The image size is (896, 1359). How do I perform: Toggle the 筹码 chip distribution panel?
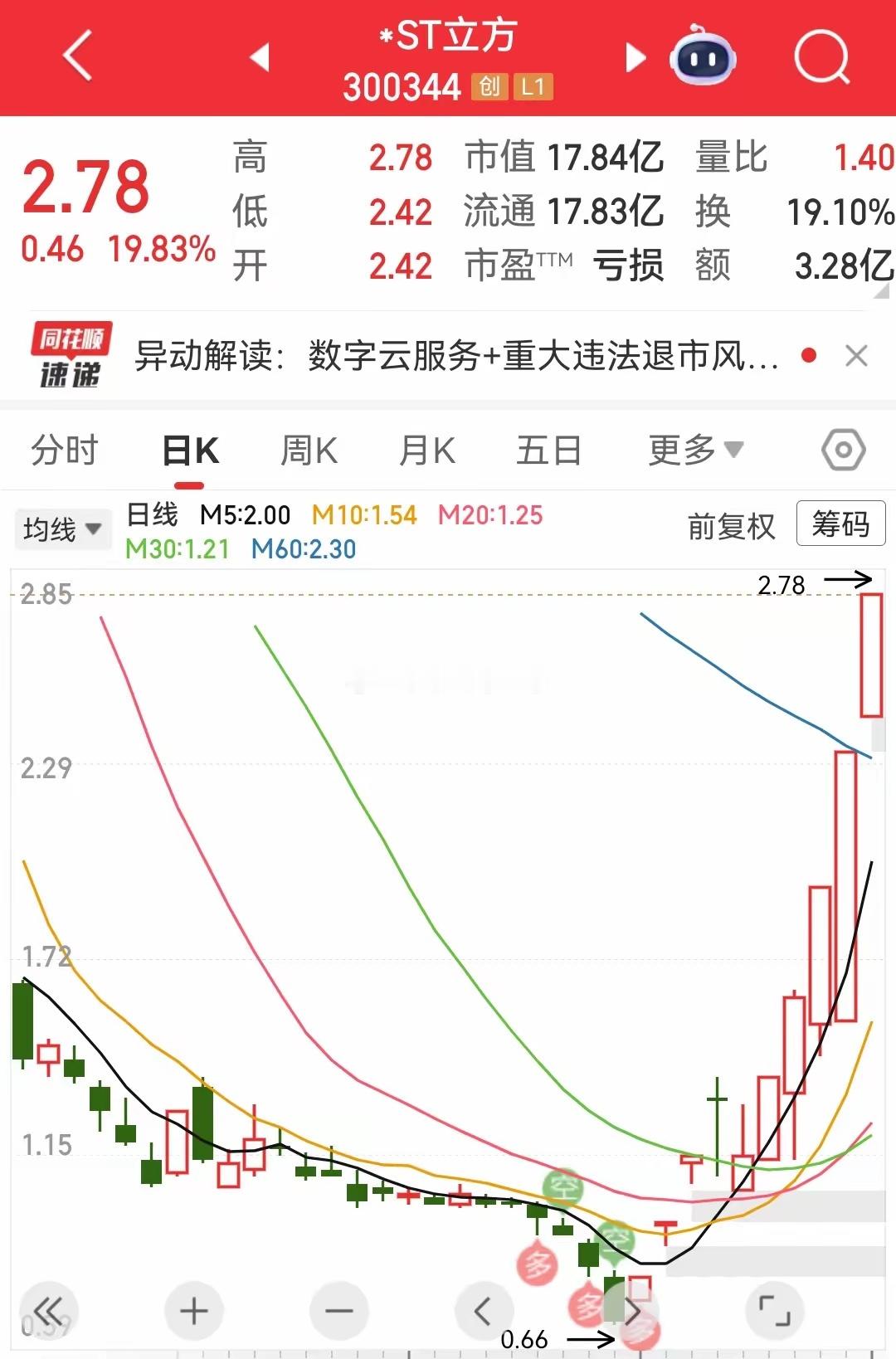(840, 524)
